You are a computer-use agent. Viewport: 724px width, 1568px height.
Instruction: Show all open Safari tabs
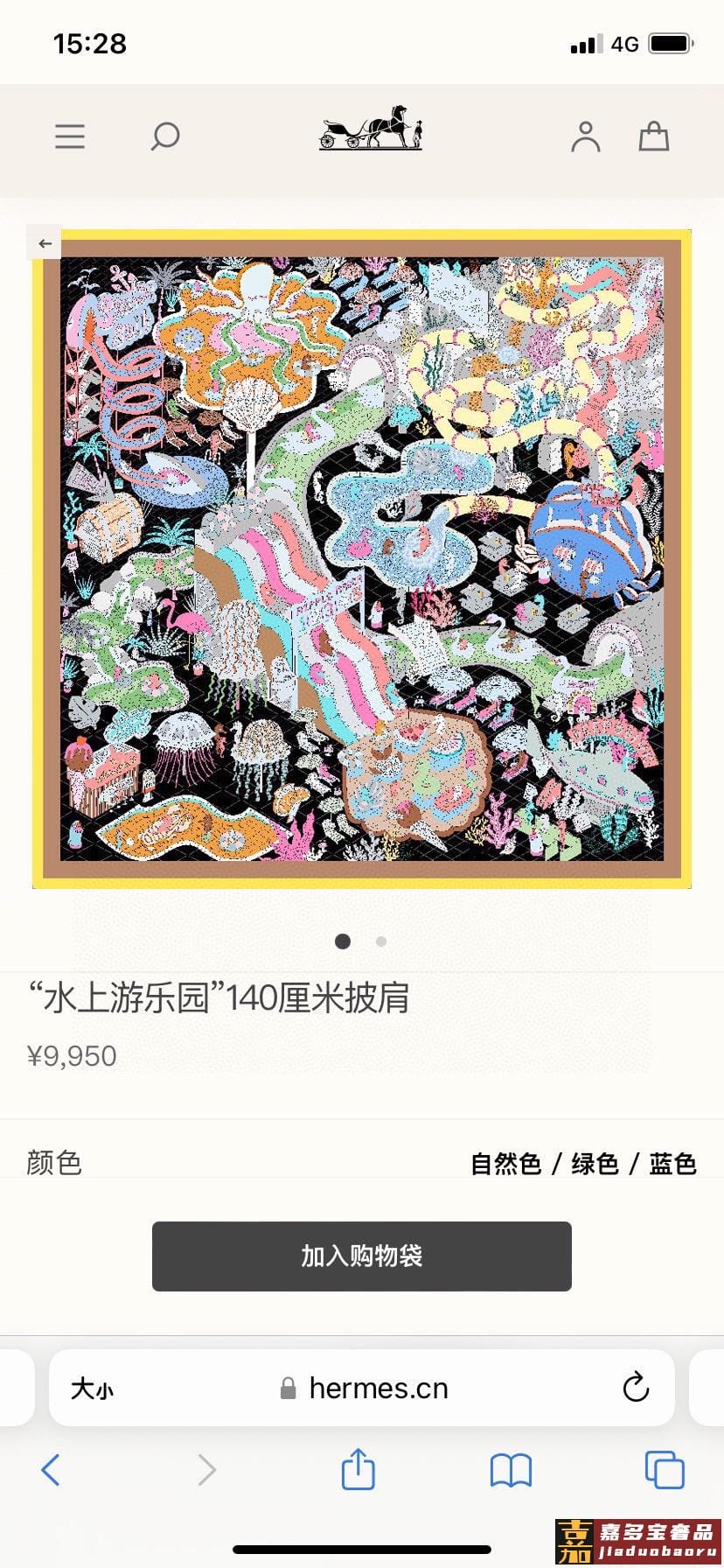click(x=665, y=1470)
